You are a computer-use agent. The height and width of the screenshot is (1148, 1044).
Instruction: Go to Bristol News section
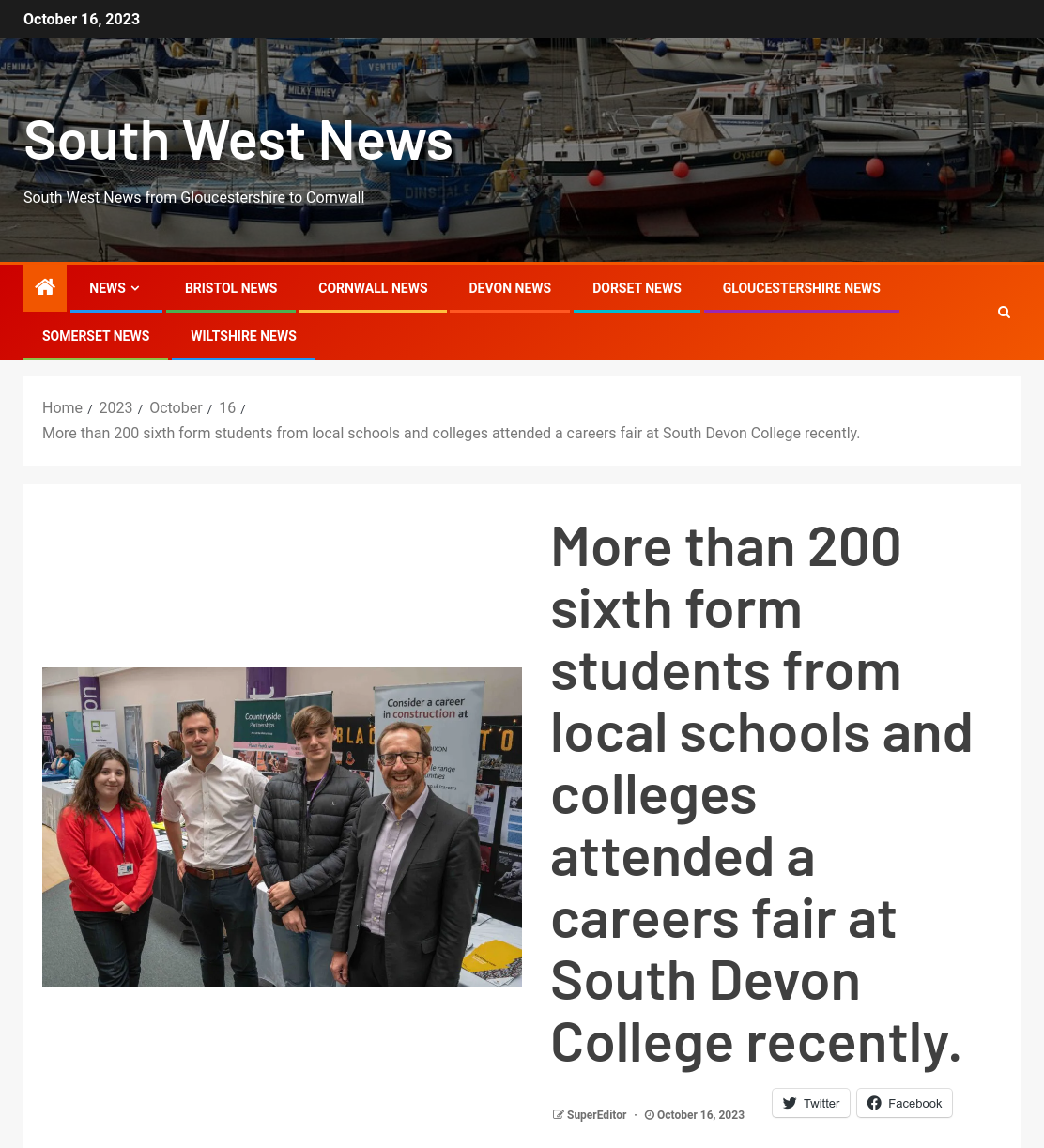[231, 288]
